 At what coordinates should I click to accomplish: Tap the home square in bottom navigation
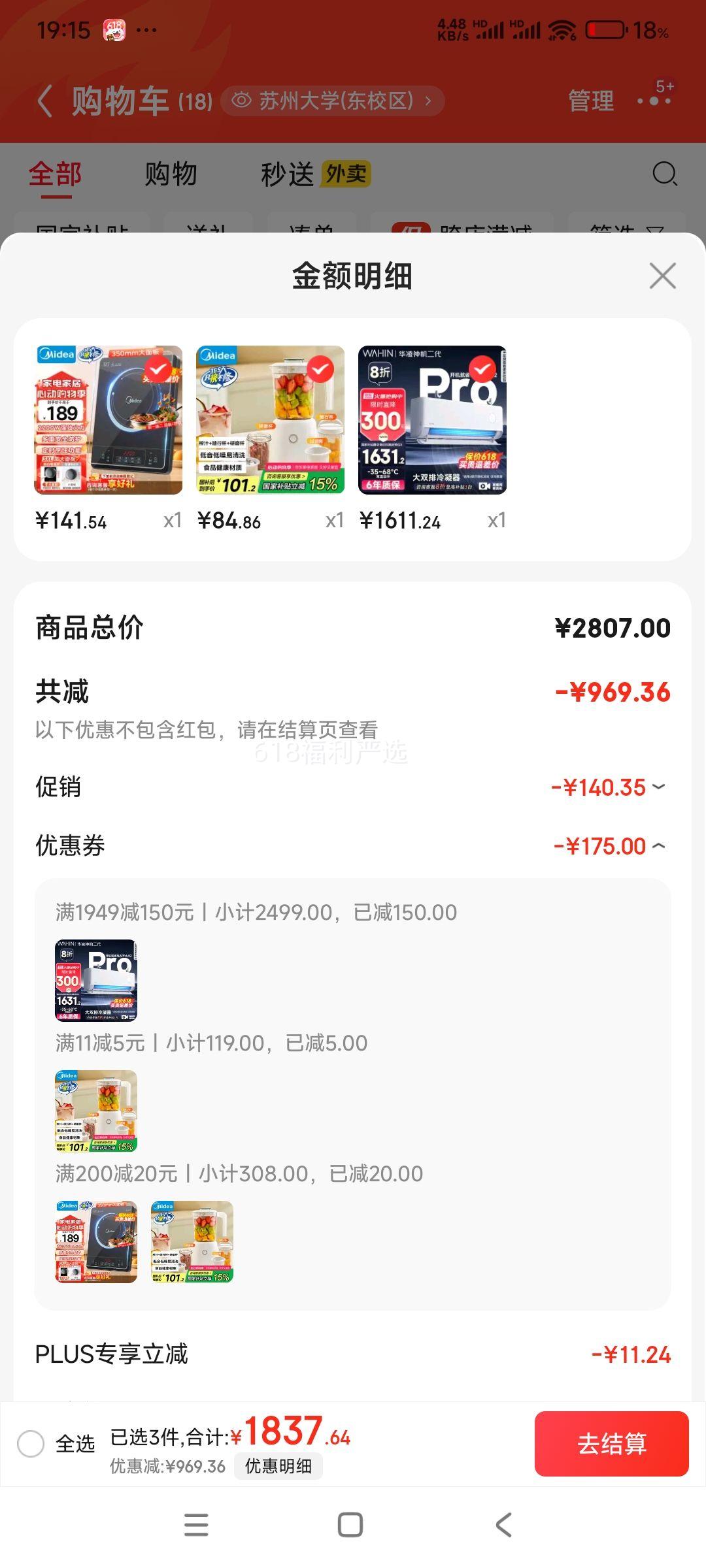point(350,1525)
